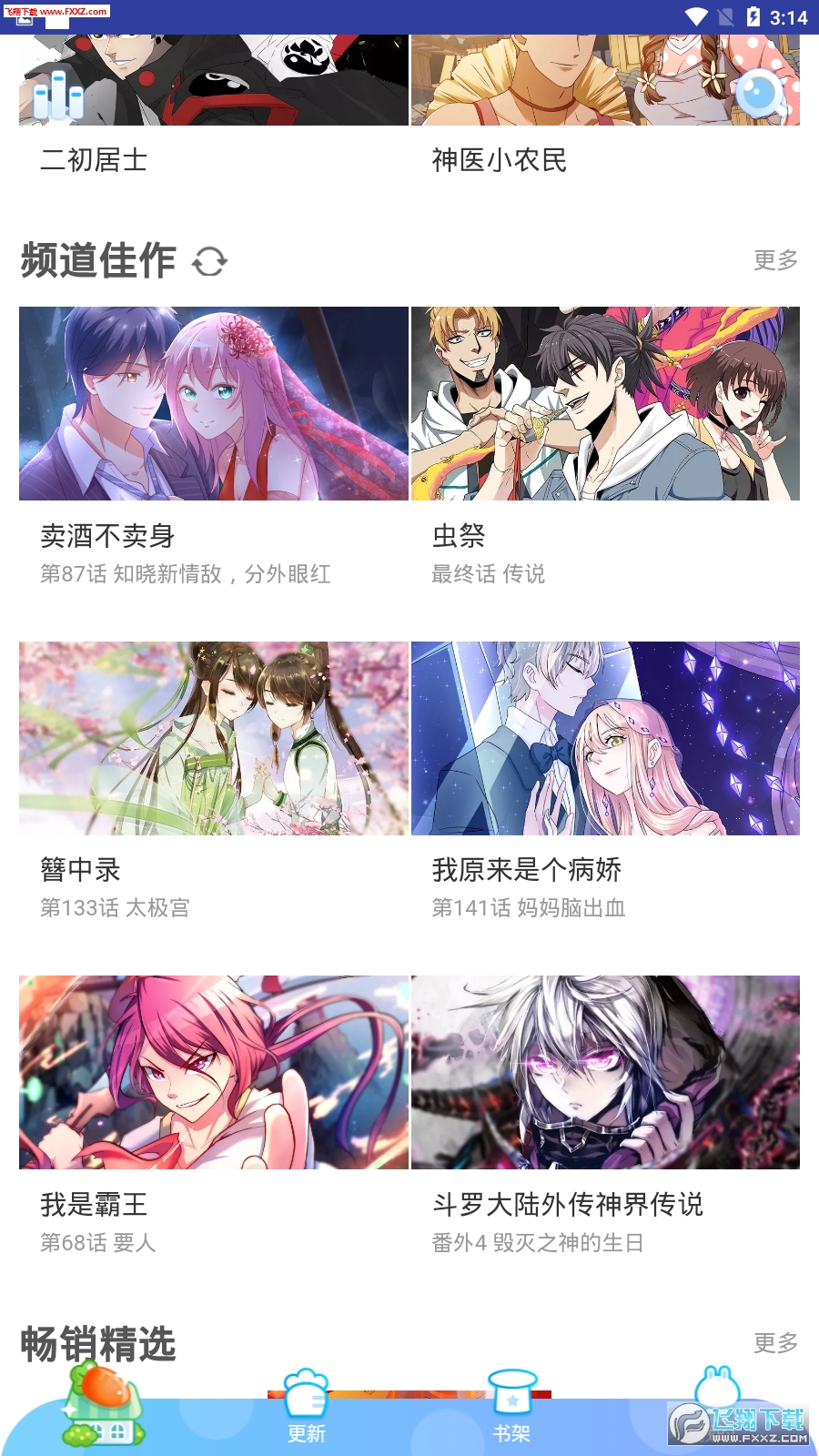Tap the starred-hat 书架 icon
This screenshot has height=1456, width=819.
(511, 1390)
